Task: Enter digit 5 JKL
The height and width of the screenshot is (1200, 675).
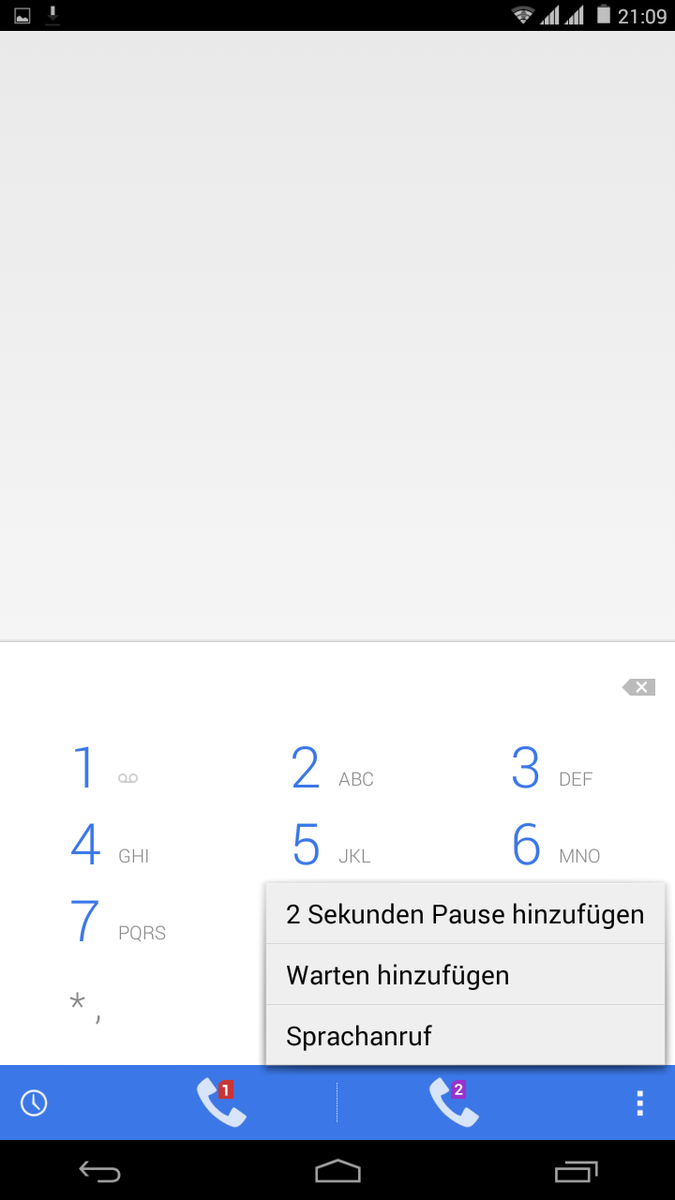Action: (x=332, y=847)
